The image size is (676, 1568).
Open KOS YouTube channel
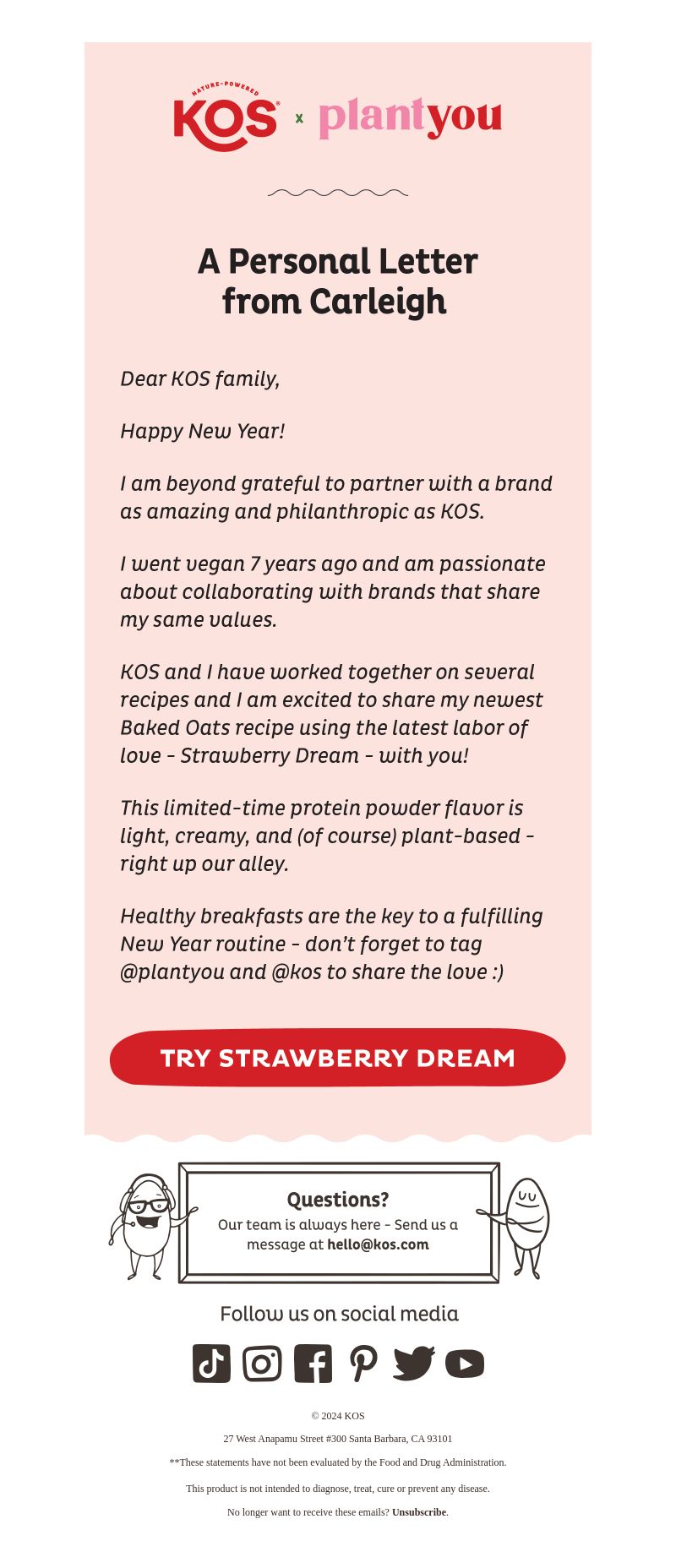(x=465, y=1364)
